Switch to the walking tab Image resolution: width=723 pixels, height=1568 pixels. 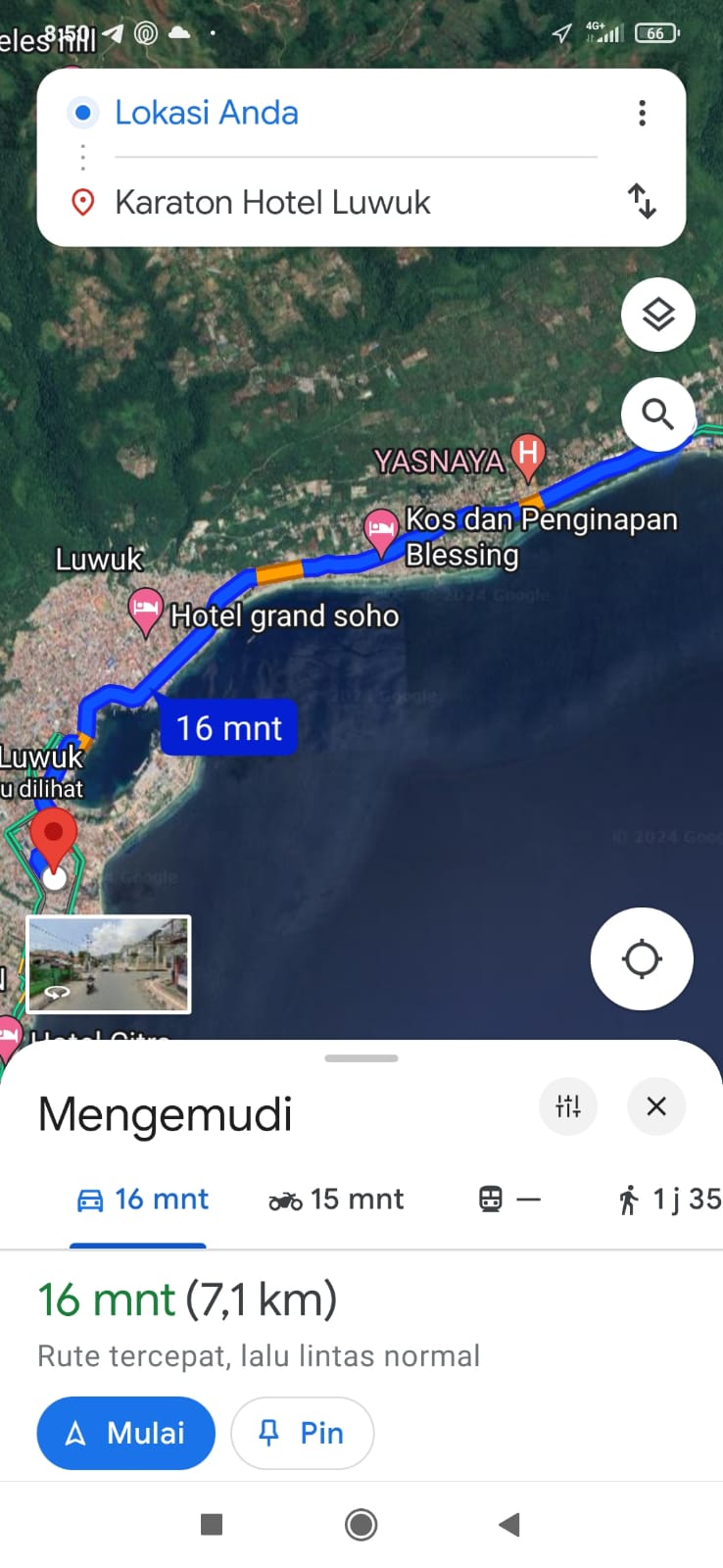click(x=670, y=1200)
